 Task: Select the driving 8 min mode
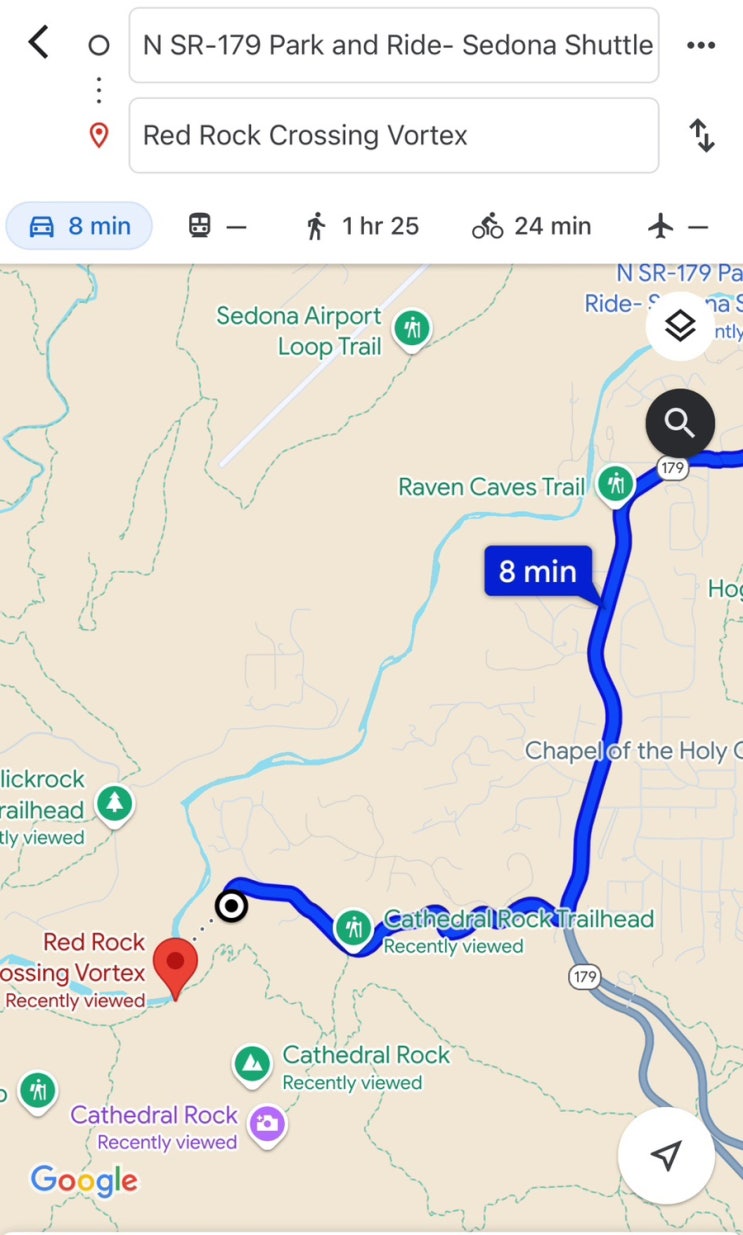(80, 226)
